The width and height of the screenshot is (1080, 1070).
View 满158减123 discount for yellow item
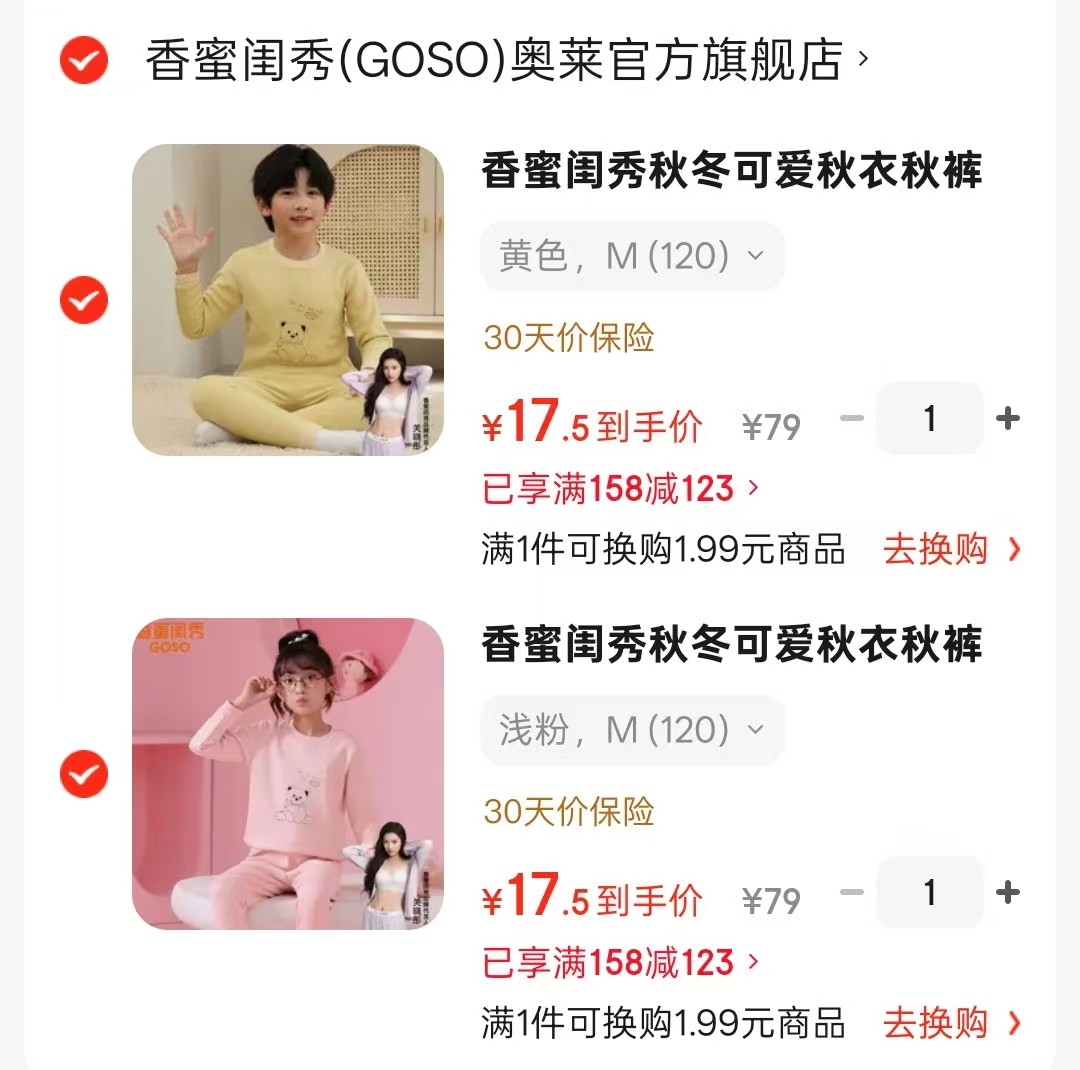(620, 489)
